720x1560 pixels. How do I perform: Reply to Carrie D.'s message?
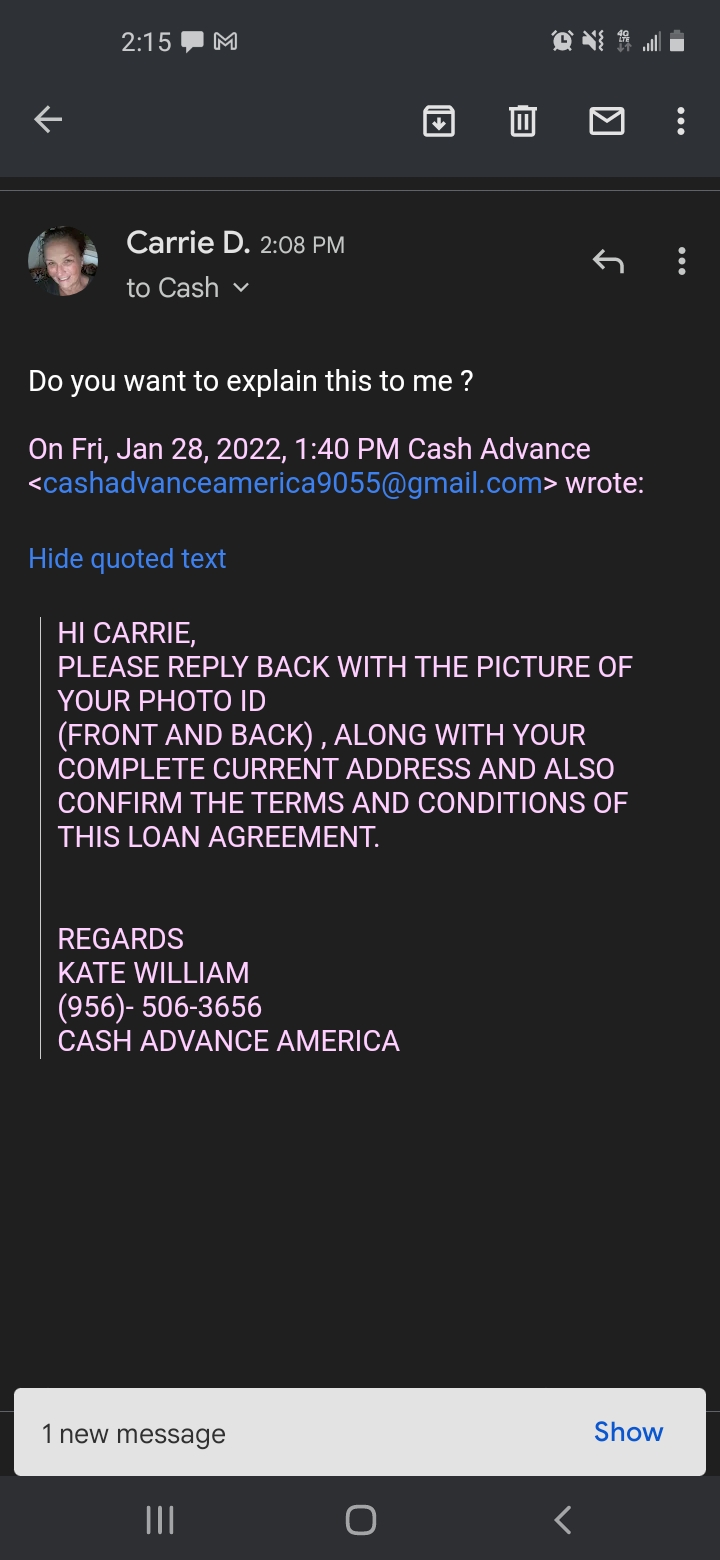[608, 262]
